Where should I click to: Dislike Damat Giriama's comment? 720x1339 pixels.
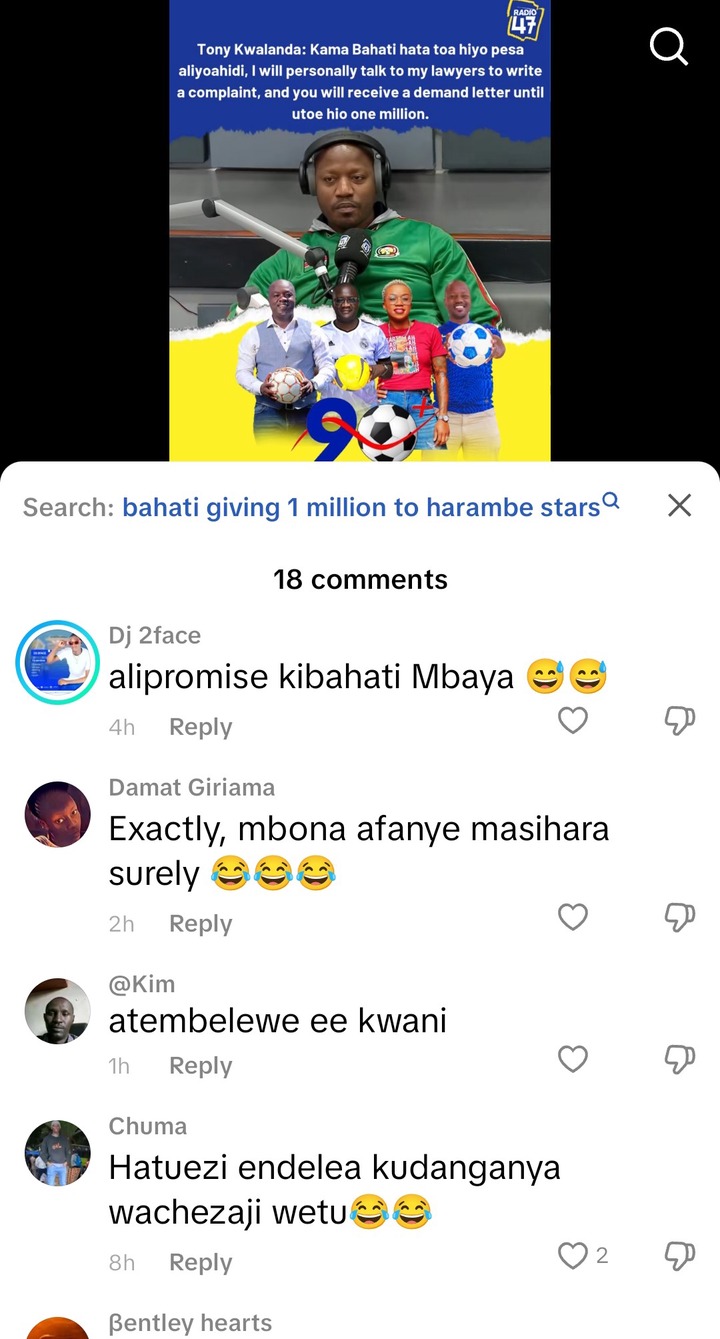679,917
